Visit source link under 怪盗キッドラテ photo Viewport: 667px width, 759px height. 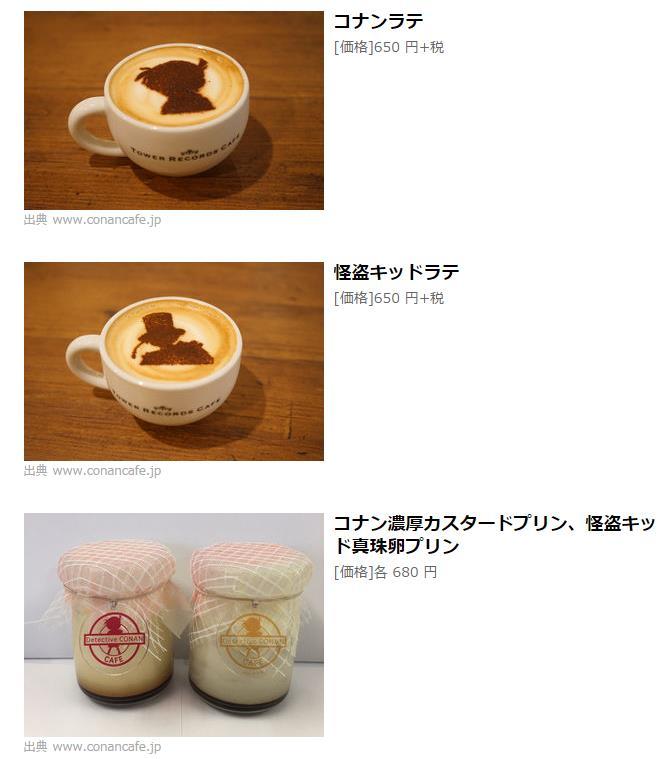pyautogui.click(x=106, y=471)
